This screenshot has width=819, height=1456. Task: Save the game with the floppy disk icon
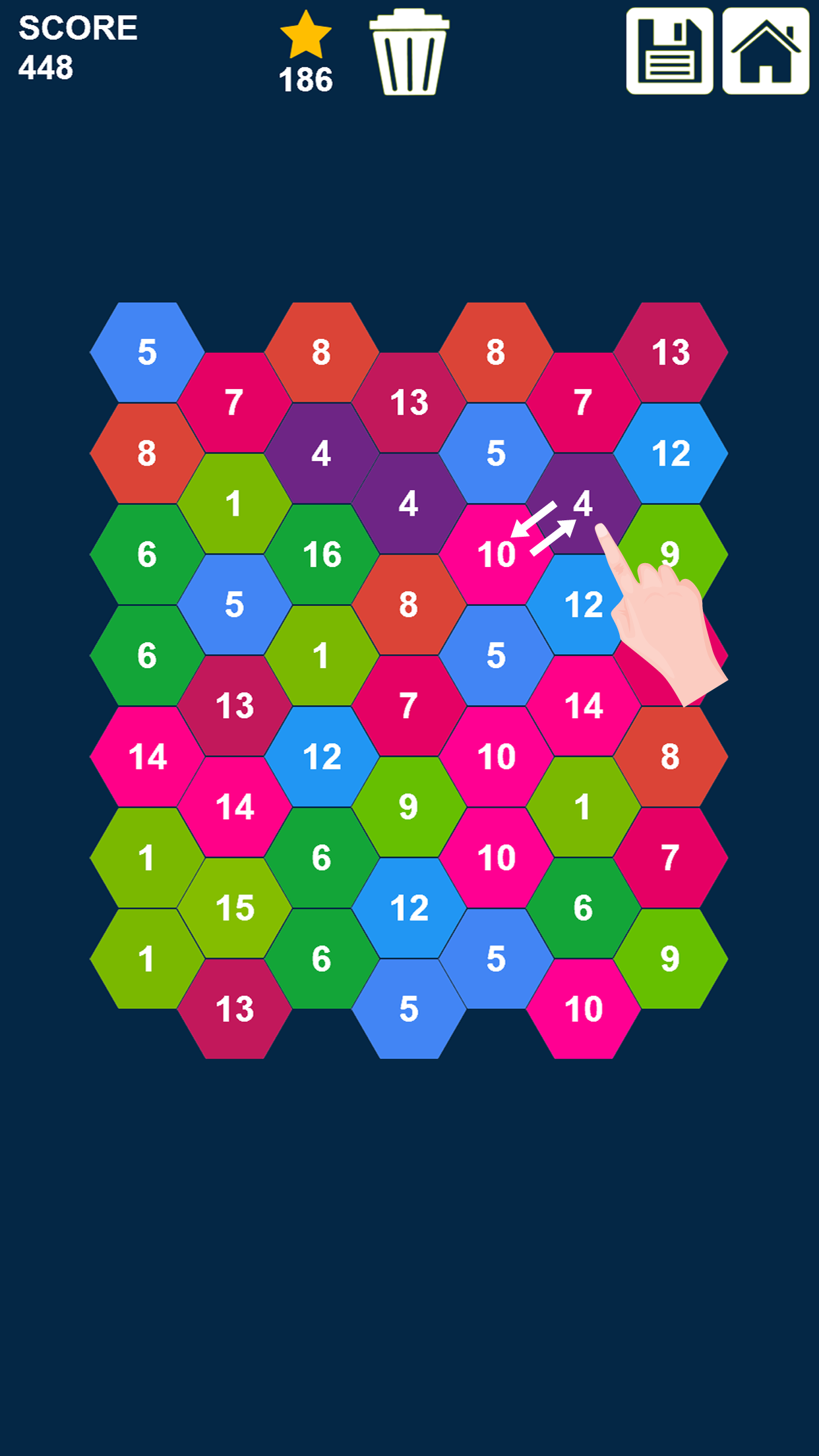point(669,51)
